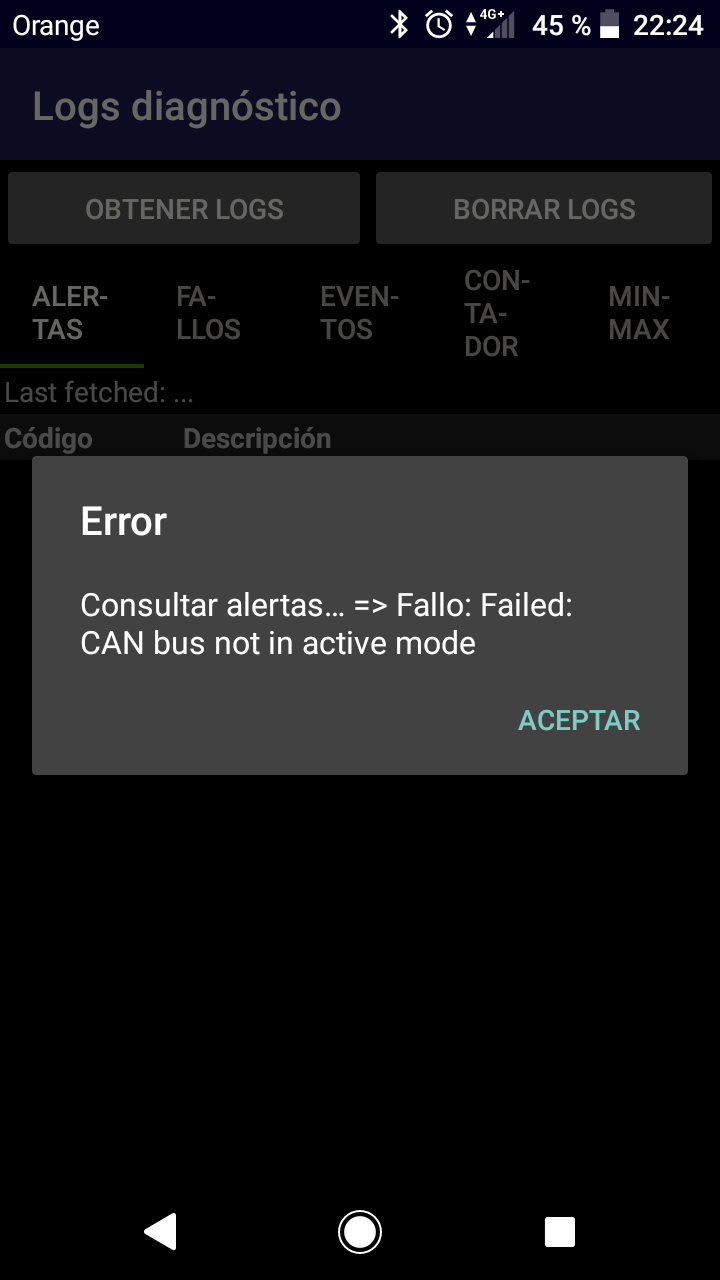Select the Contador tab

497,313
